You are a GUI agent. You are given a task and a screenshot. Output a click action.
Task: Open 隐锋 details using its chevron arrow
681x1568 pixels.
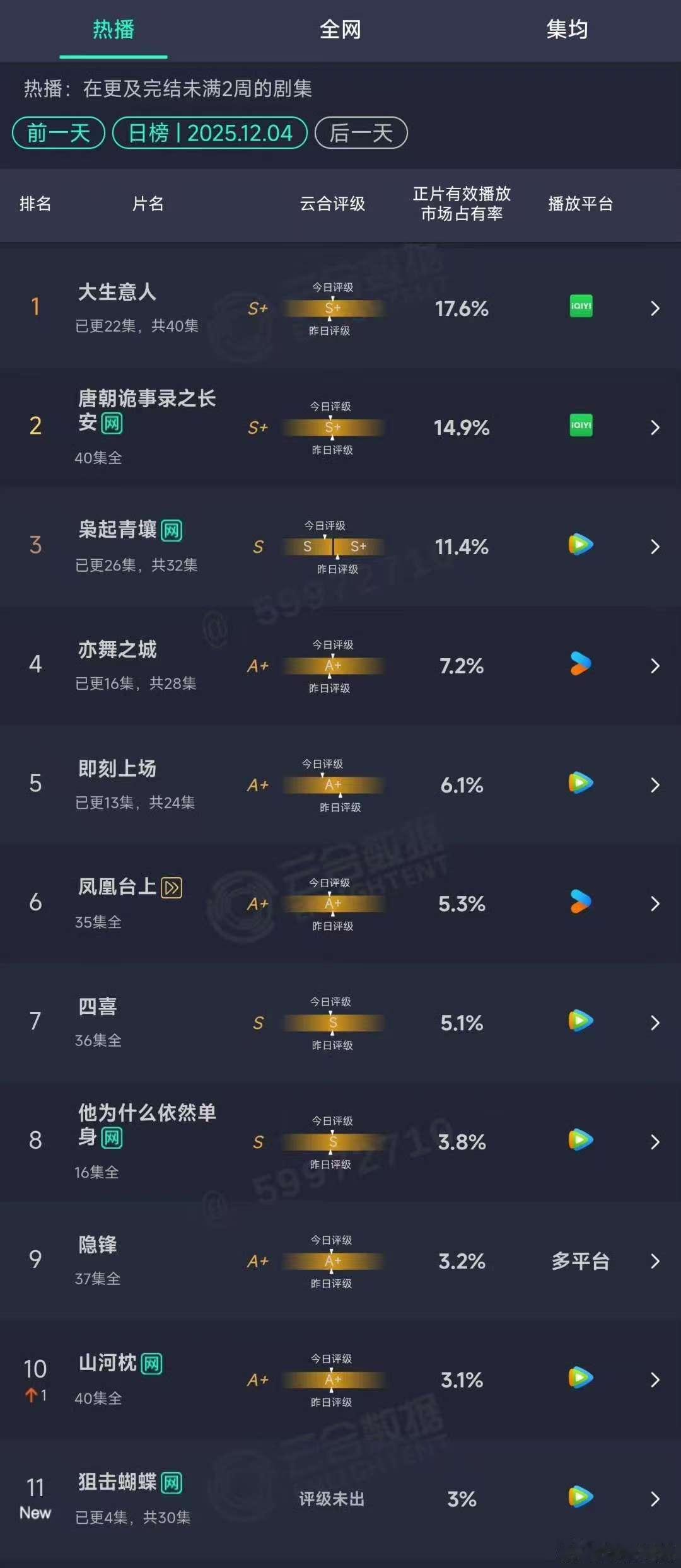[655, 1261]
